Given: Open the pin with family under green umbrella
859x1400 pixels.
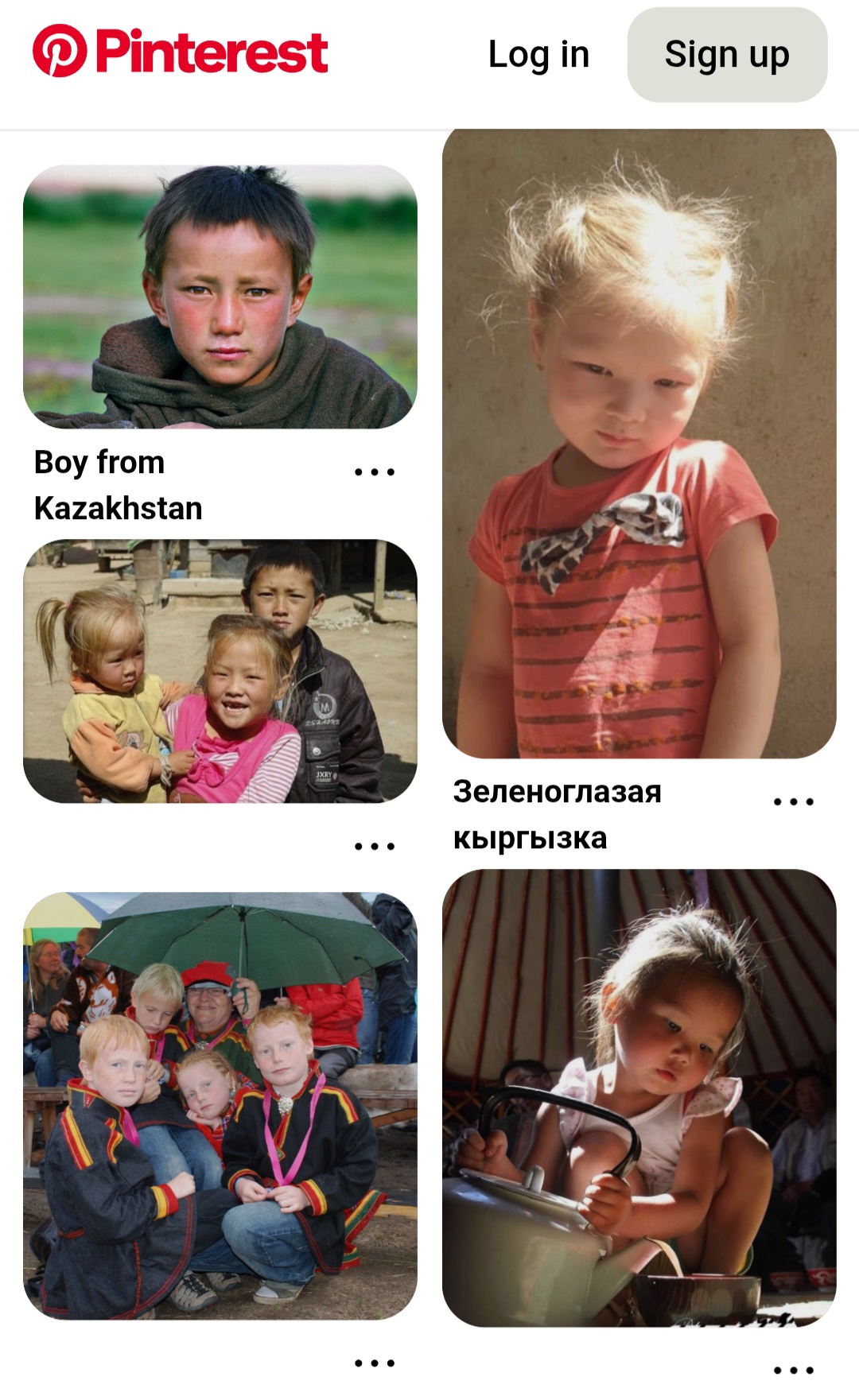Looking at the screenshot, I should (x=220, y=1106).
